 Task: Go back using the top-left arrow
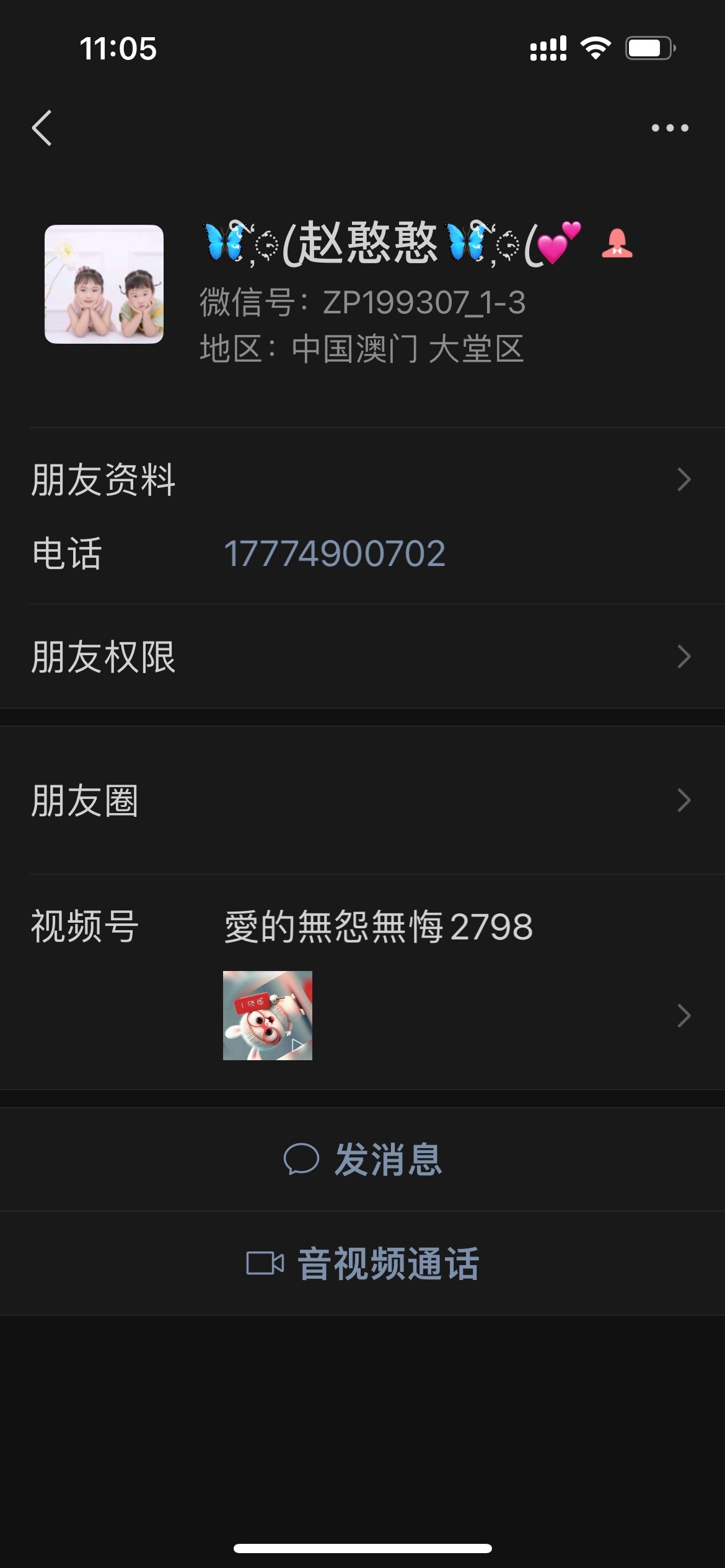42,128
